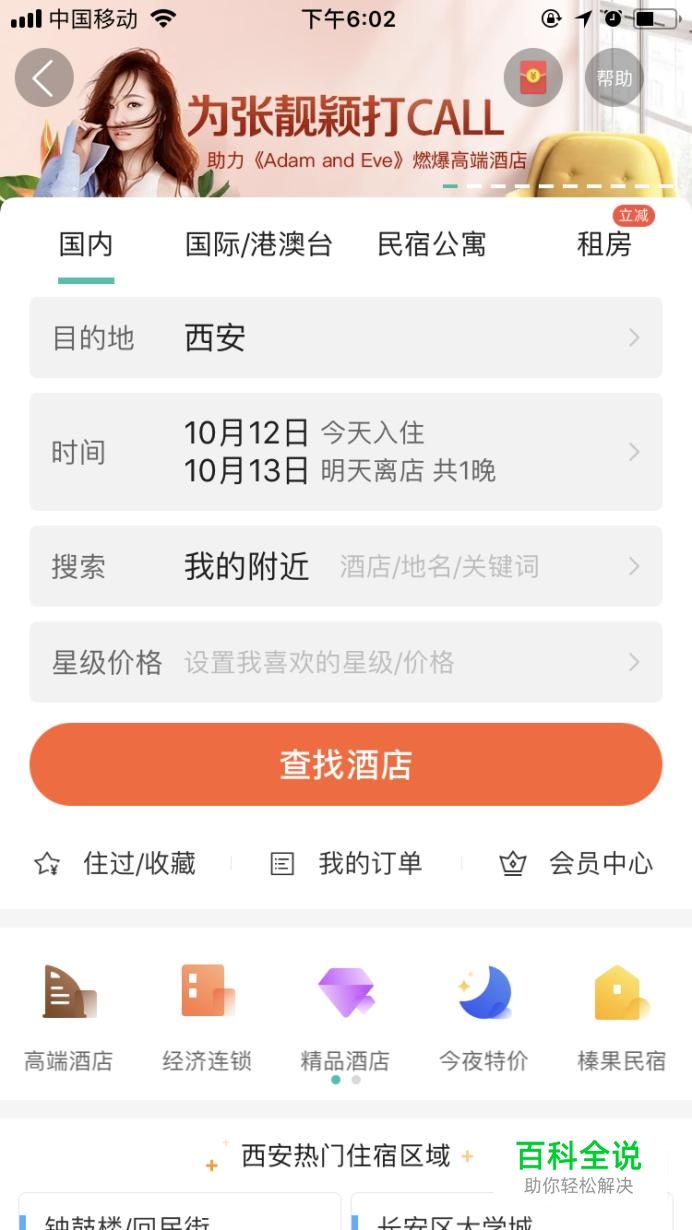Go back using the top-left arrow
Screen dimensions: 692x1230
click(x=44, y=78)
